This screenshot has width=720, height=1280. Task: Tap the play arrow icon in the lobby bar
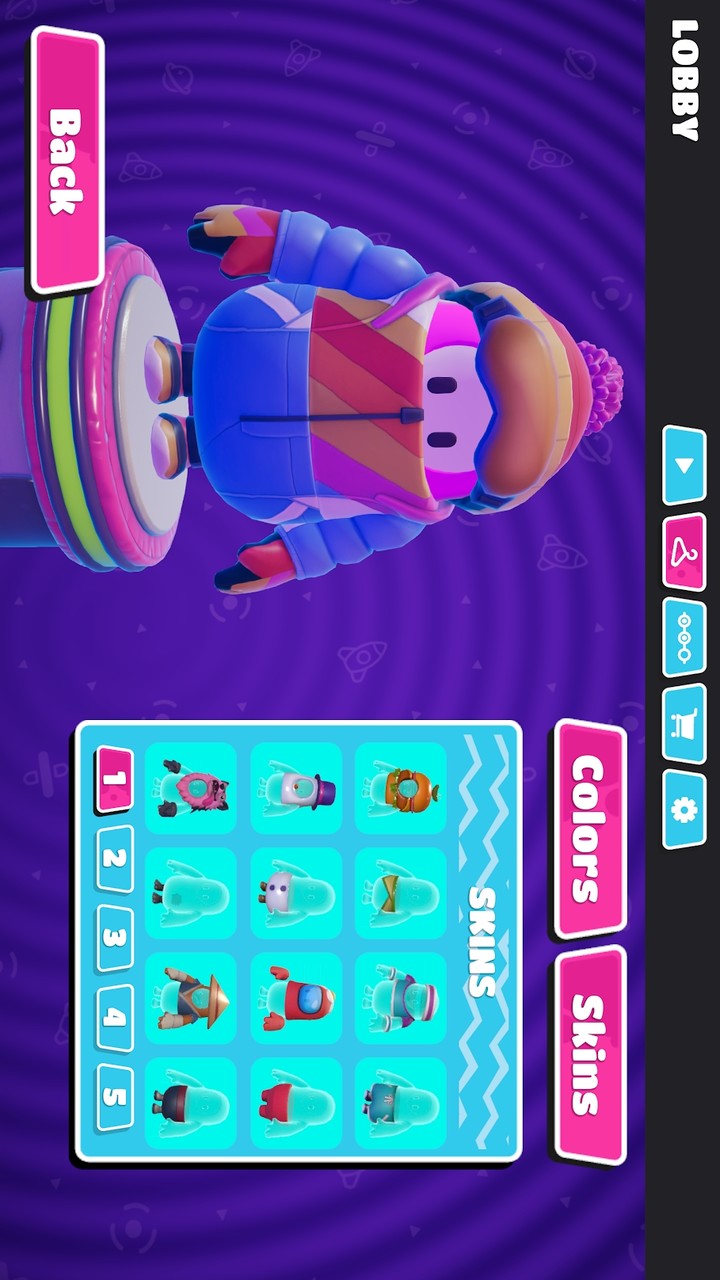(685, 465)
